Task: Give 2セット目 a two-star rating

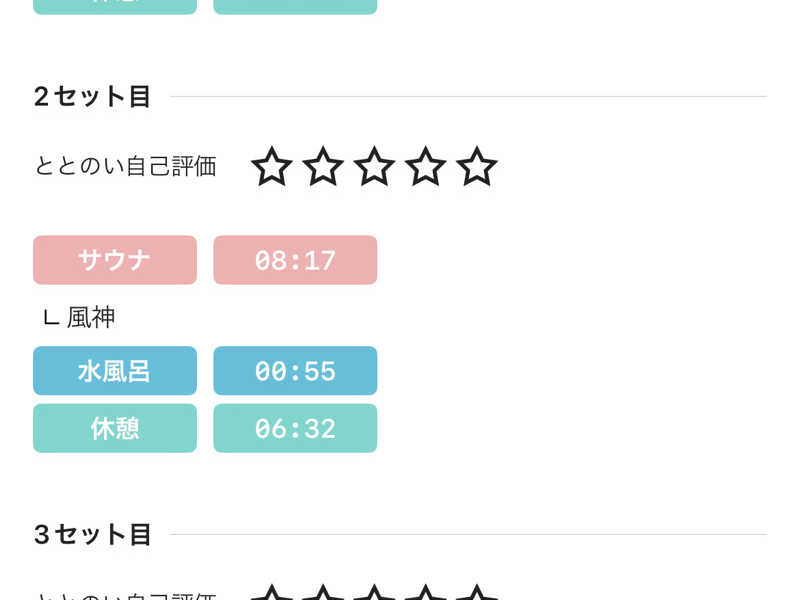Action: (x=322, y=167)
